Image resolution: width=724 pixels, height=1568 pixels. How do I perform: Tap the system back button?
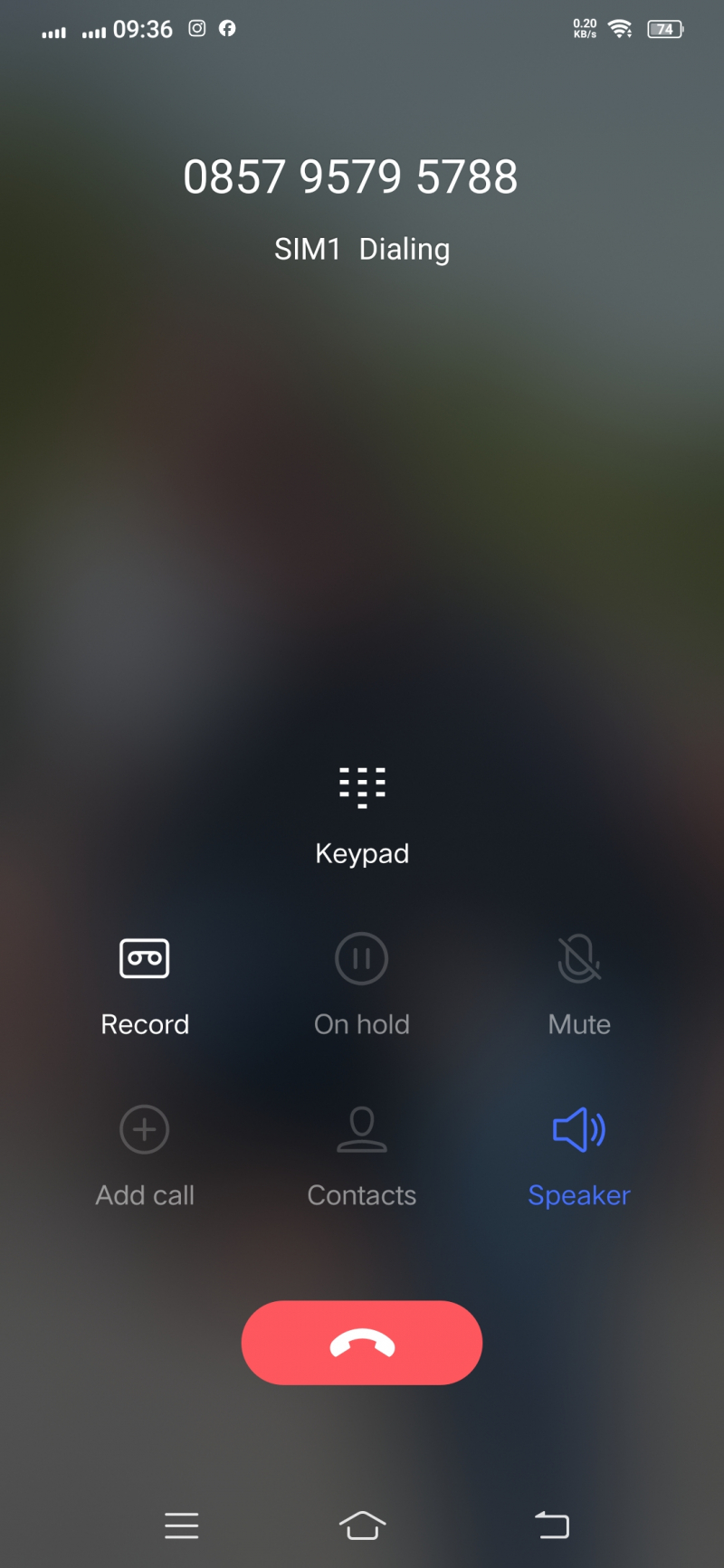[551, 1525]
